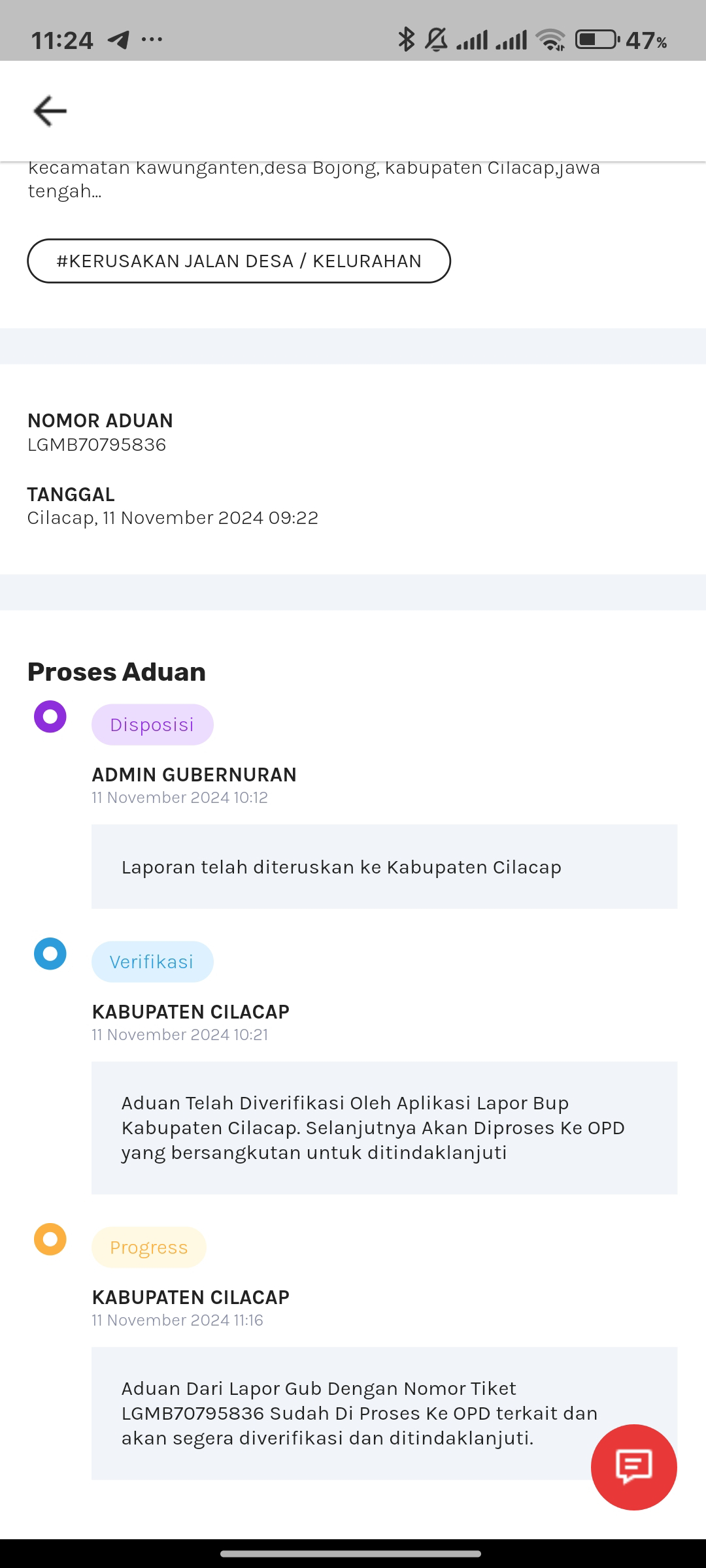The width and height of the screenshot is (706, 1568).
Task: Open the red chat floating button
Action: coord(633,1467)
